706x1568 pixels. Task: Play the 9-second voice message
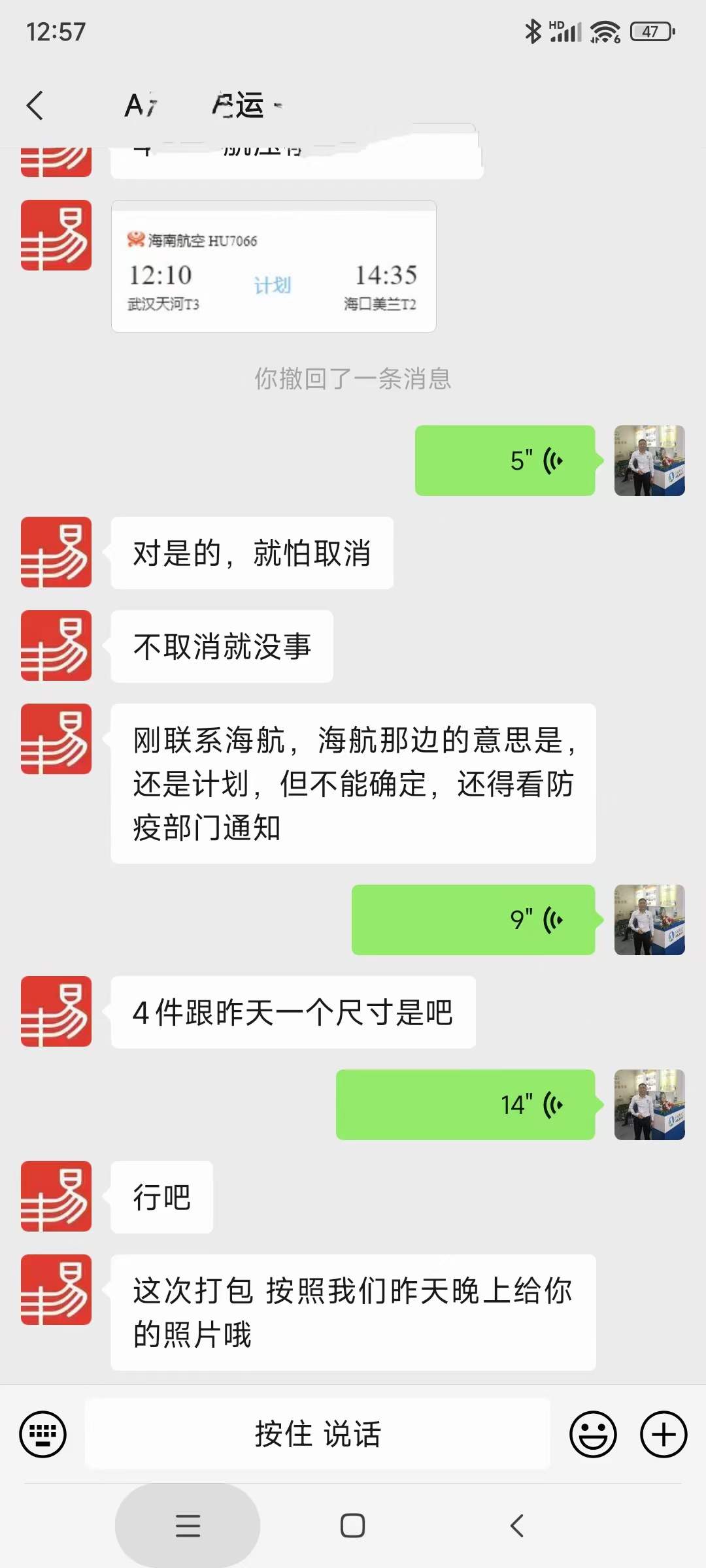pos(473,920)
